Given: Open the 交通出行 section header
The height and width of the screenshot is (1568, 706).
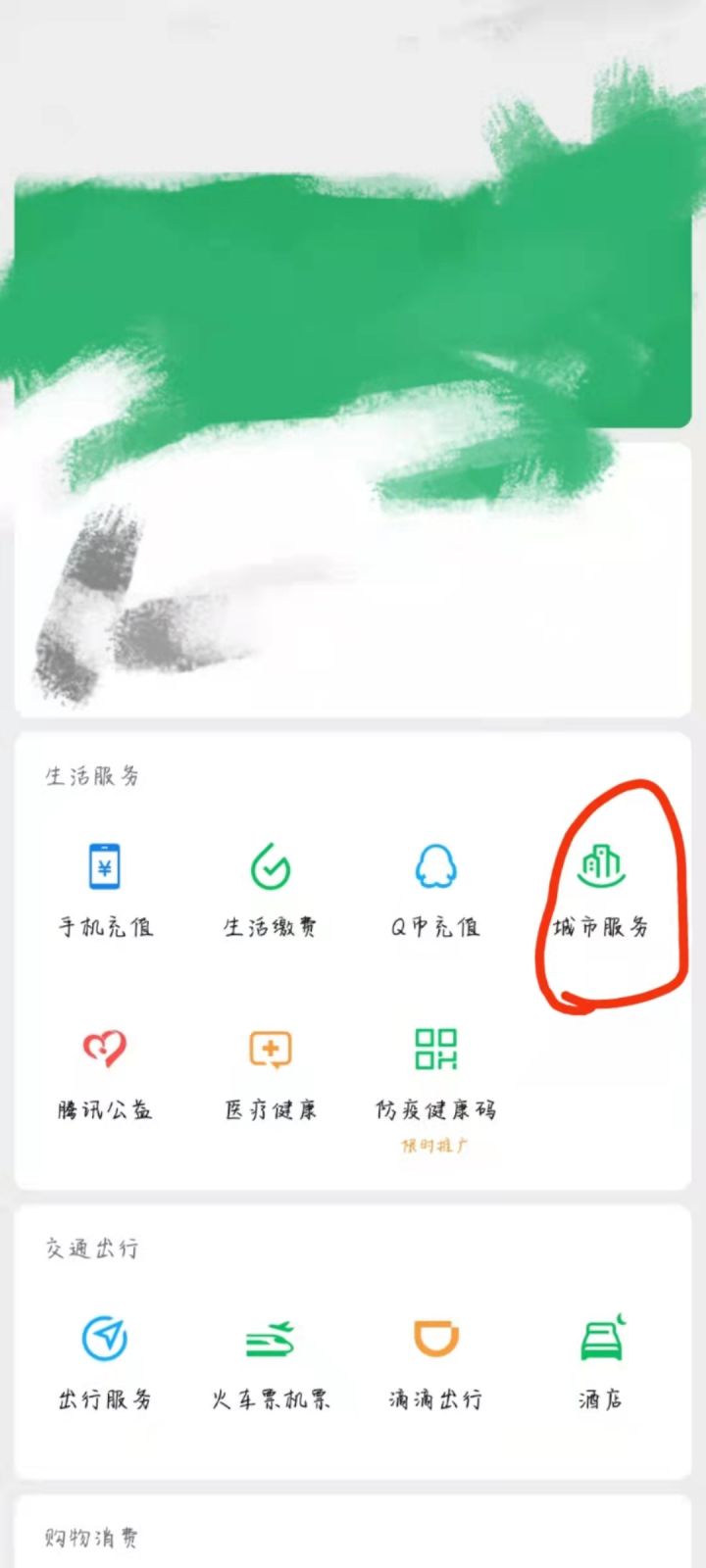Looking at the screenshot, I should pyautogui.click(x=93, y=1249).
